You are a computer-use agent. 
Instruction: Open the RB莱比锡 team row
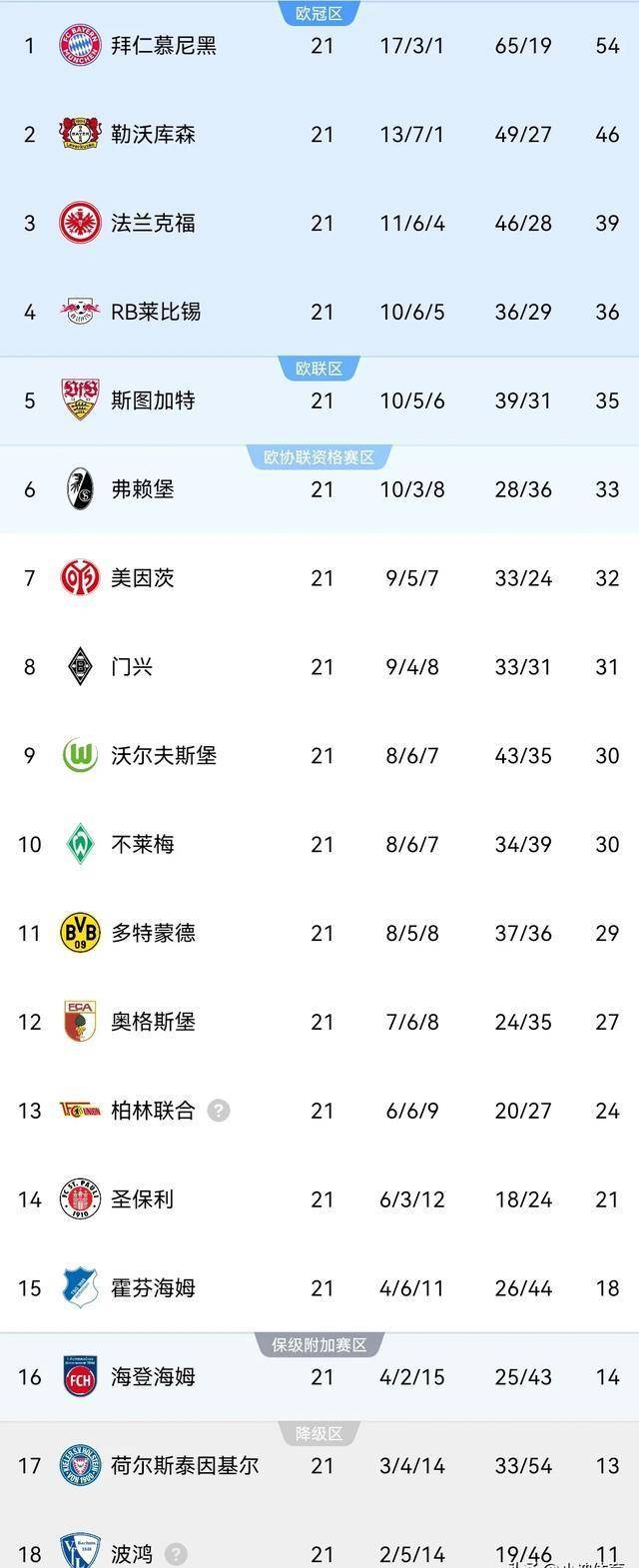[x=156, y=312]
